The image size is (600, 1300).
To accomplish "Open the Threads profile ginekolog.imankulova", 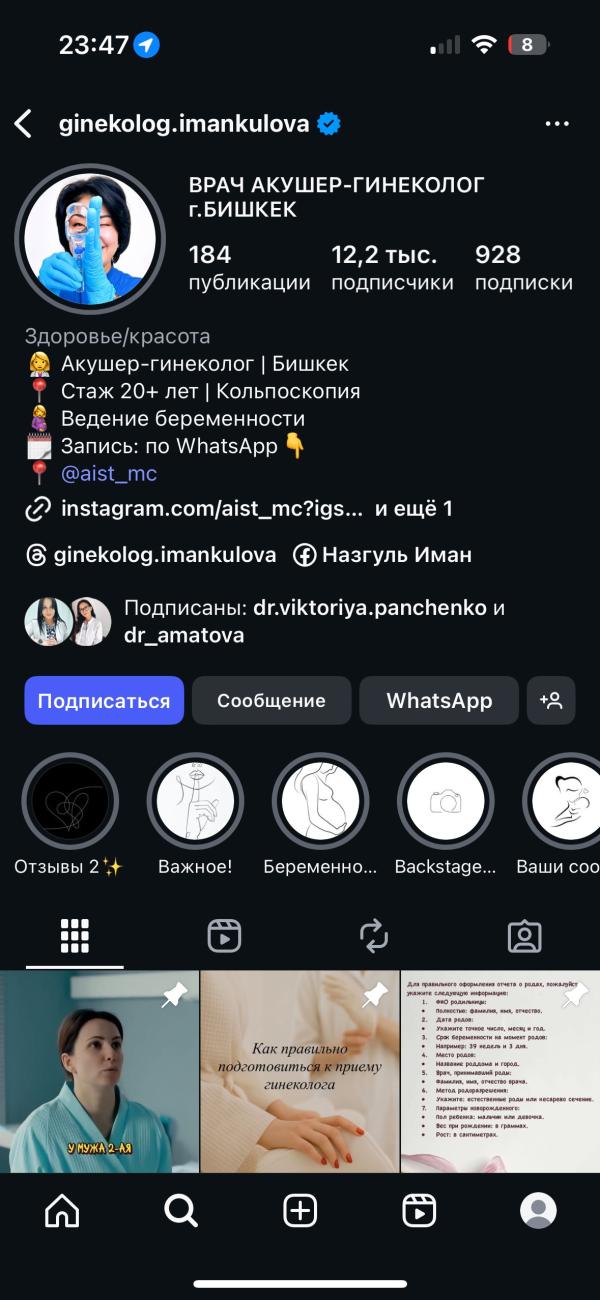I will [151, 554].
